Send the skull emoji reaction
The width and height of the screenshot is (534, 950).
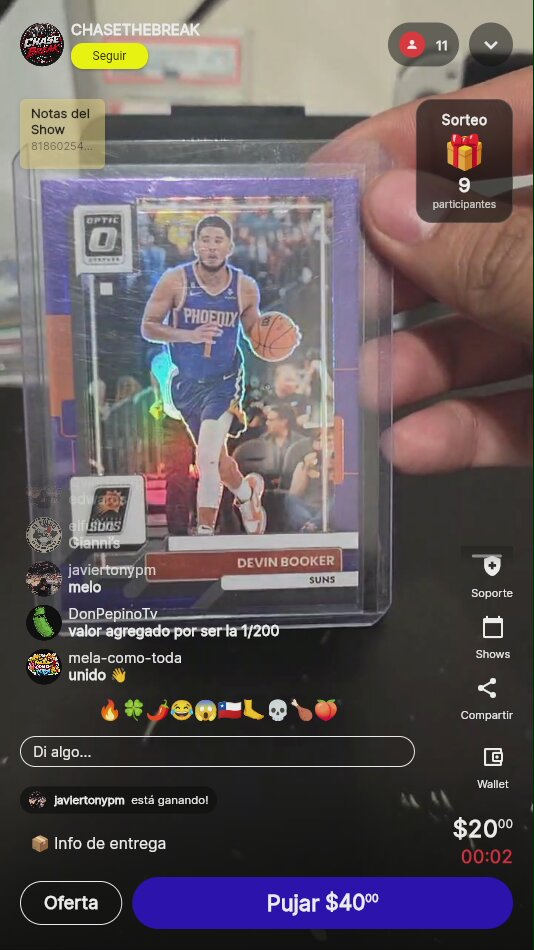tap(277, 710)
